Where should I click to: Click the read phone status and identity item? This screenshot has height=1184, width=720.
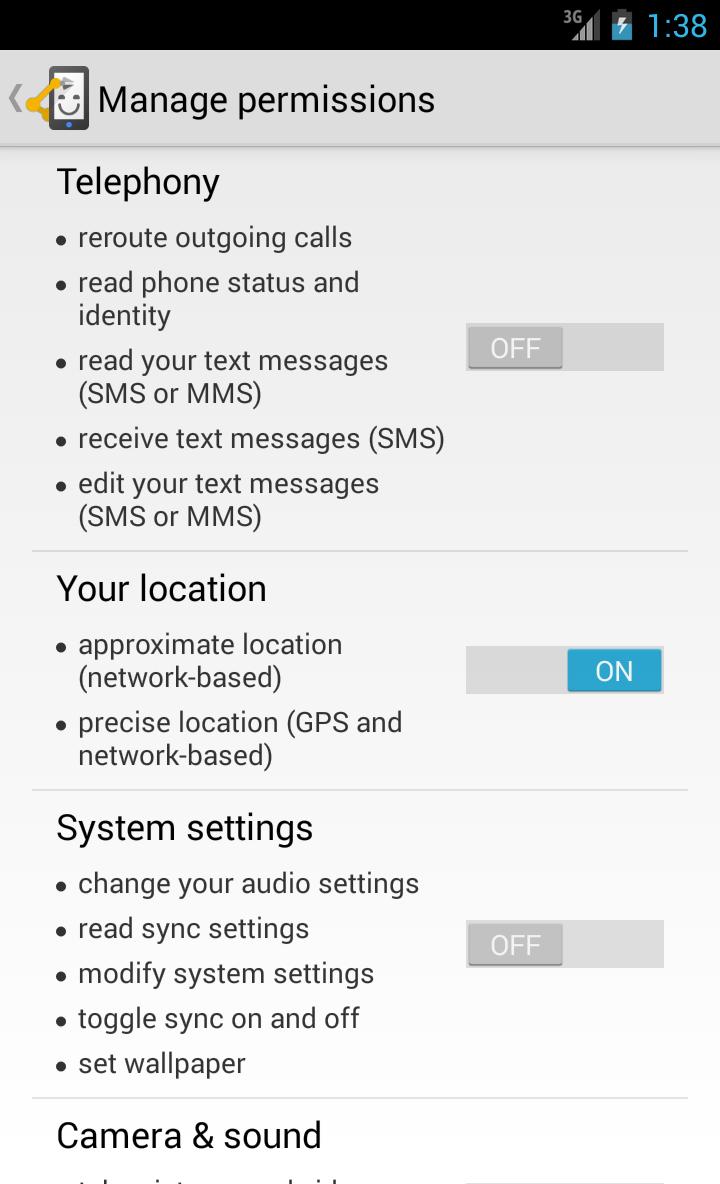(x=218, y=298)
